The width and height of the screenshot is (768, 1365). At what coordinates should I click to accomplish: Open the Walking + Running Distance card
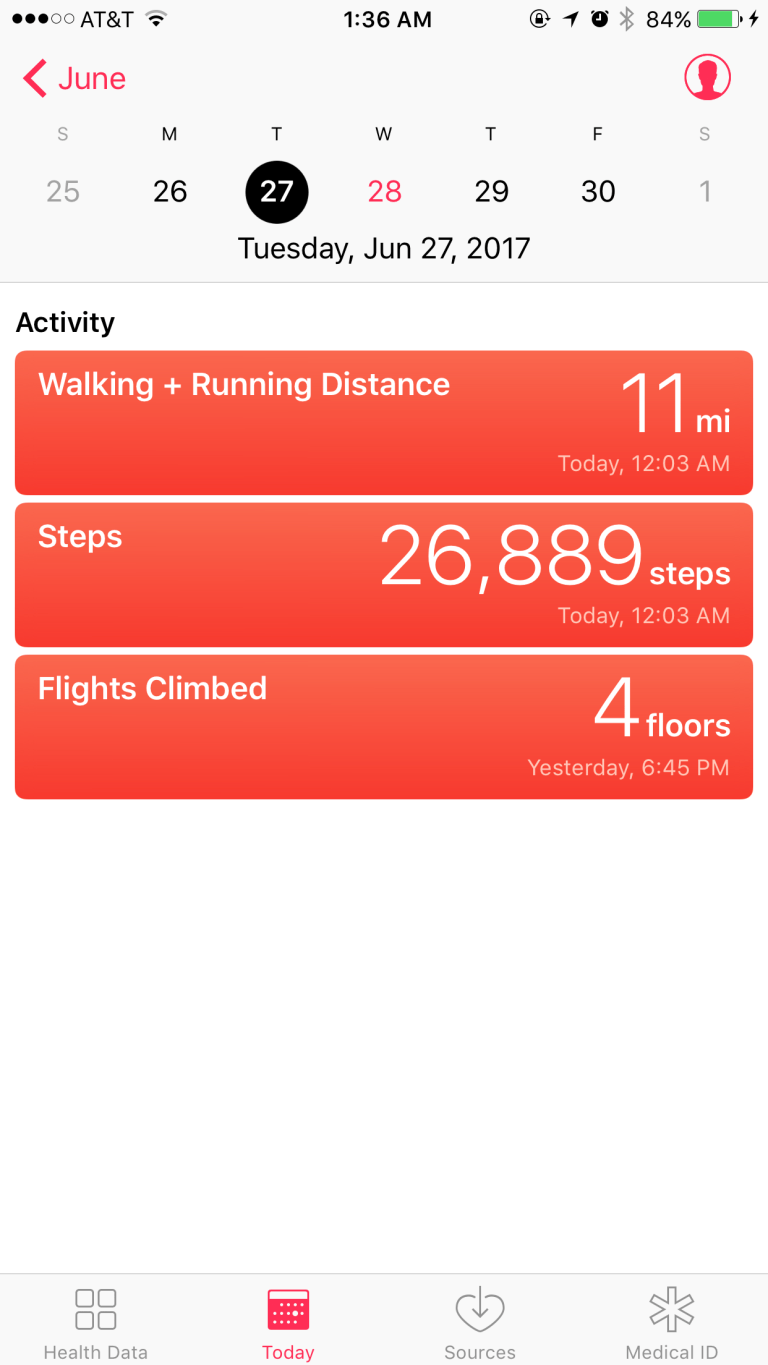[x=384, y=422]
